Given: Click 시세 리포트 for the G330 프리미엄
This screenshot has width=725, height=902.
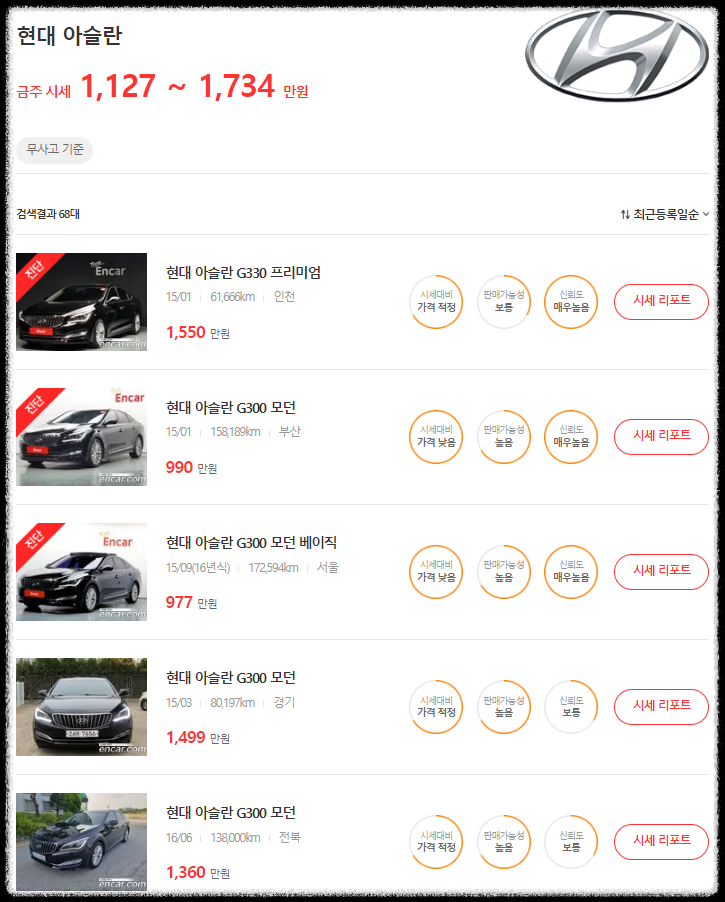Looking at the screenshot, I should (661, 302).
